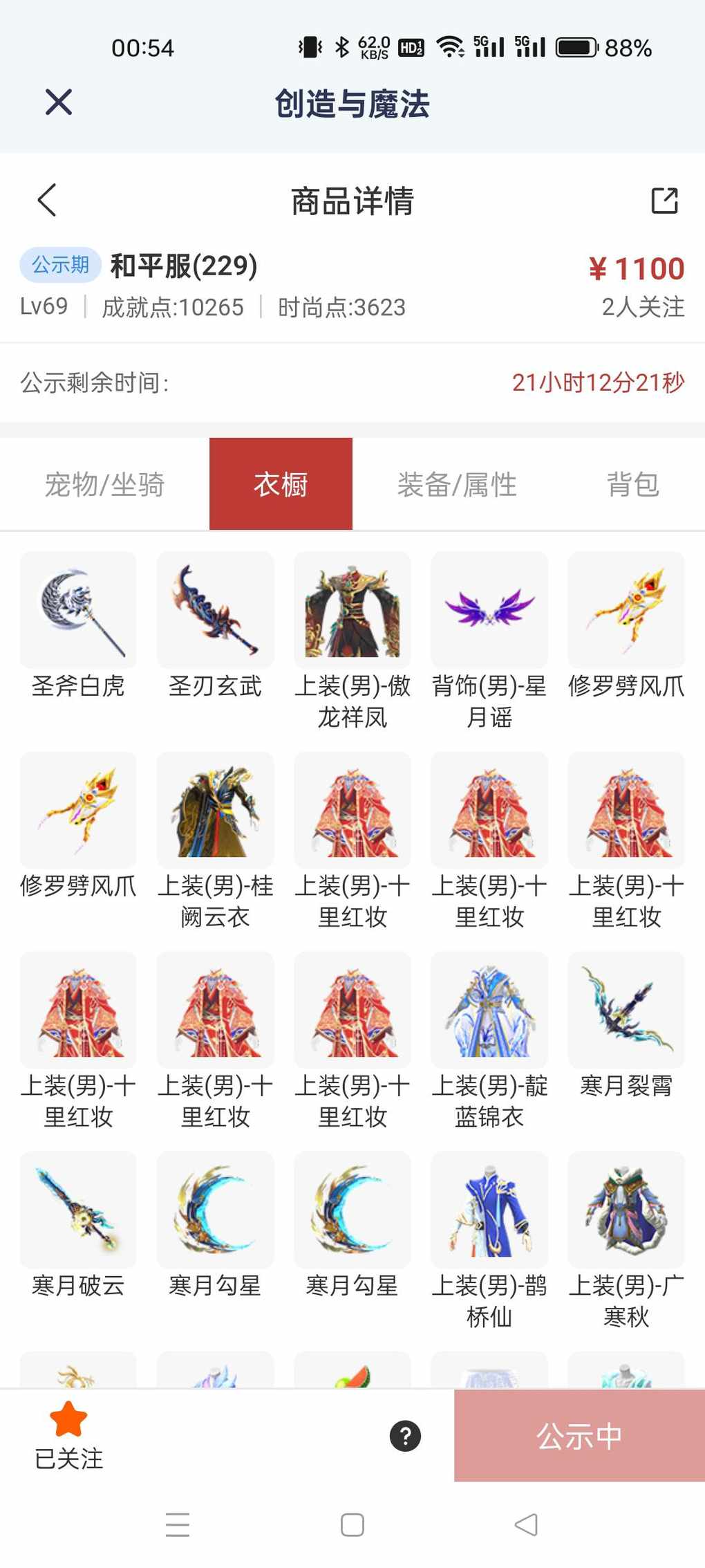Open the help question mark icon
705x1568 pixels.
(405, 1436)
